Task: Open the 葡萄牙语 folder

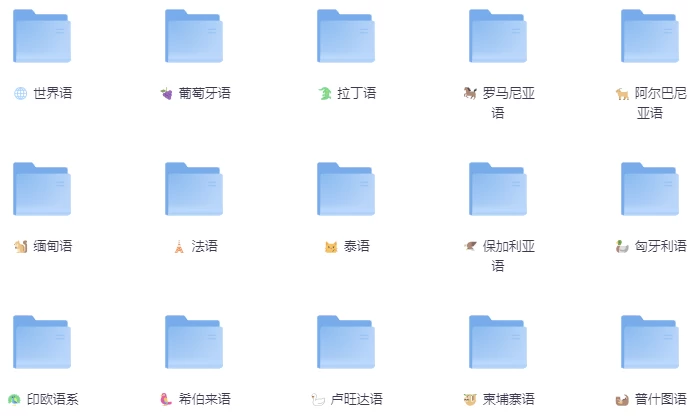Action: 194,37
